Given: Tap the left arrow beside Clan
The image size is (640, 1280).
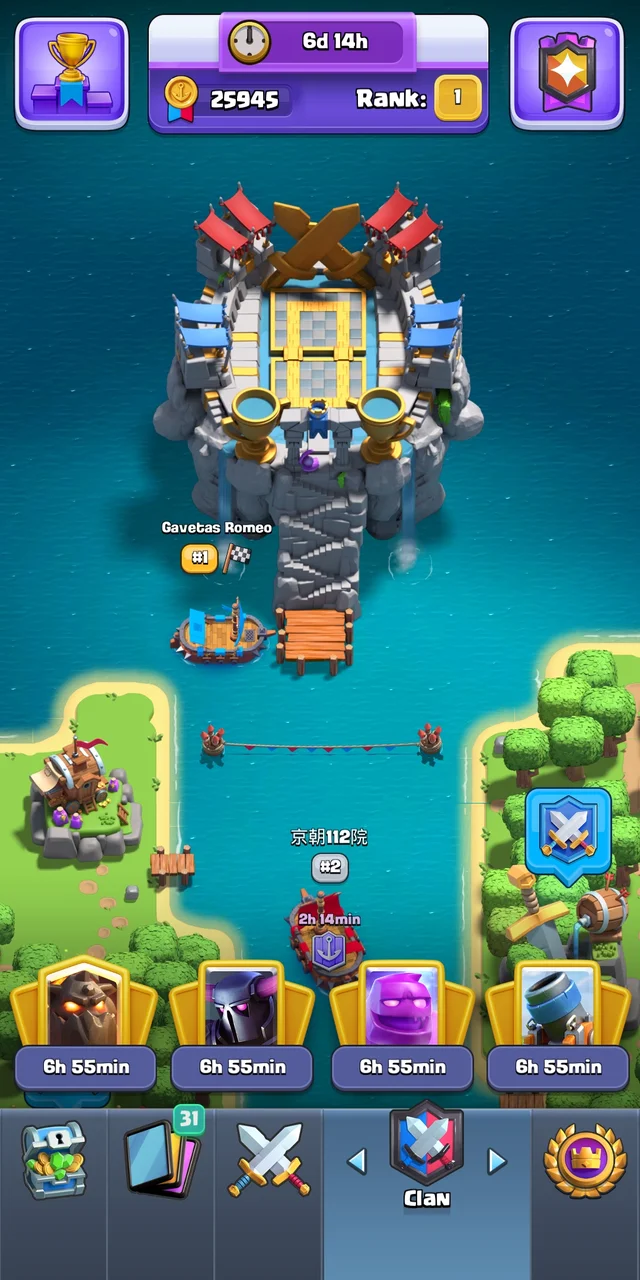Looking at the screenshot, I should tap(357, 1161).
